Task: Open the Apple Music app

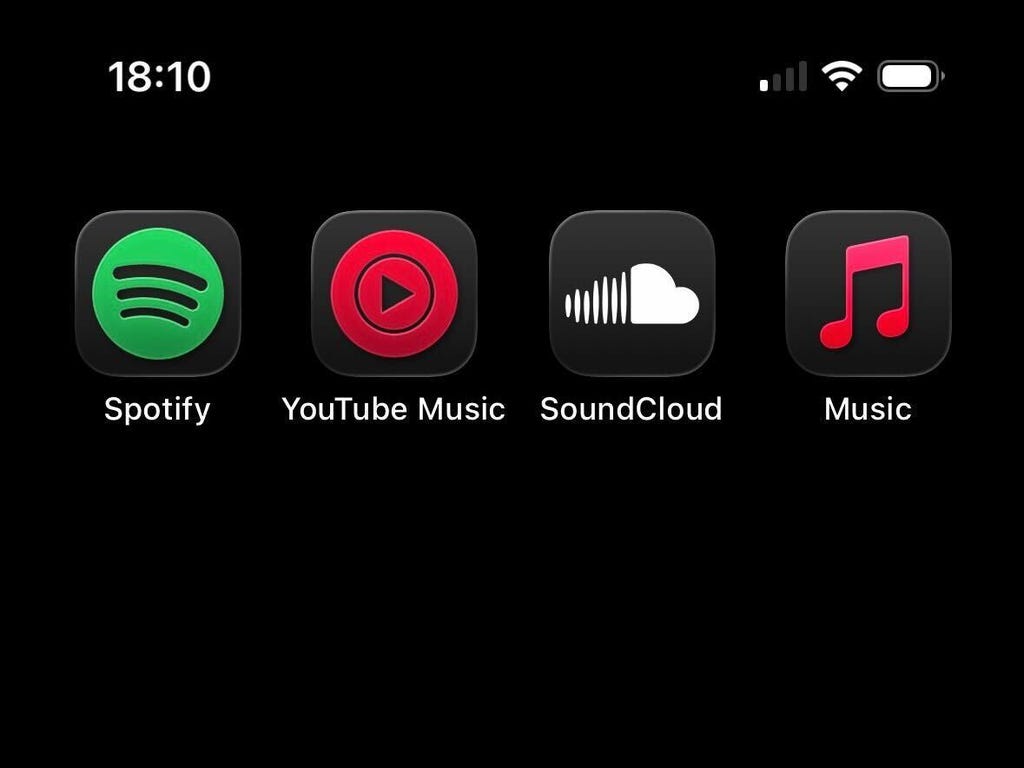Action: (x=868, y=293)
